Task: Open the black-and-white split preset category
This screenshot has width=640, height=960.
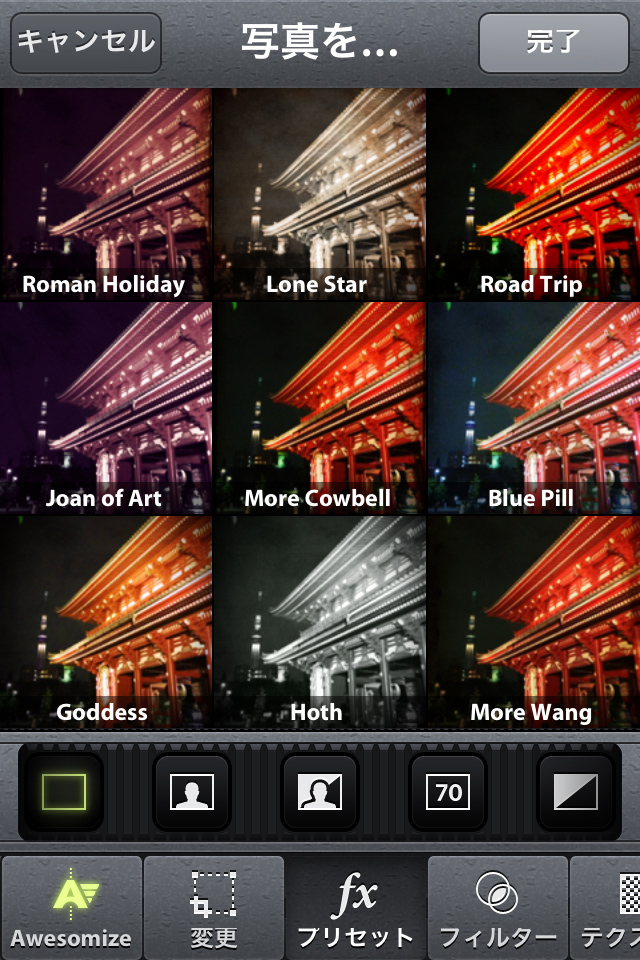Action: (x=576, y=792)
